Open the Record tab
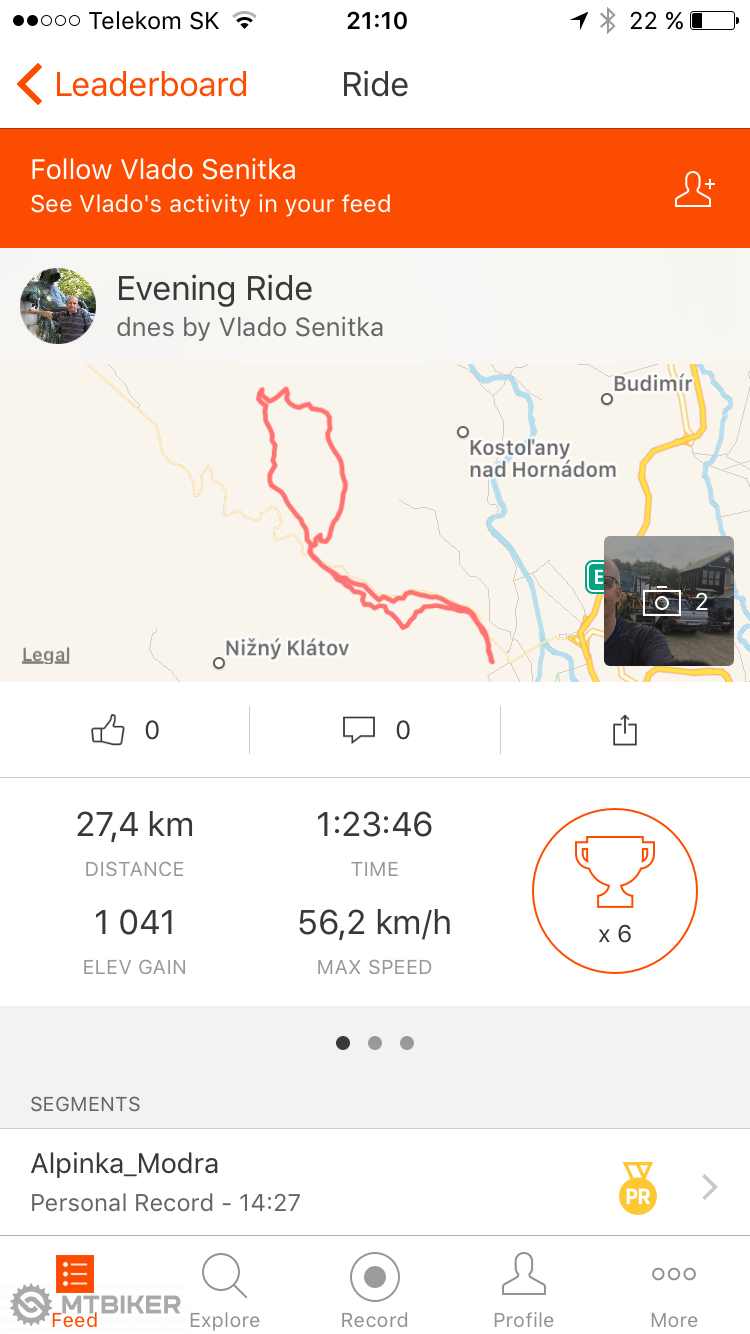The image size is (750, 1334). pos(375,1290)
